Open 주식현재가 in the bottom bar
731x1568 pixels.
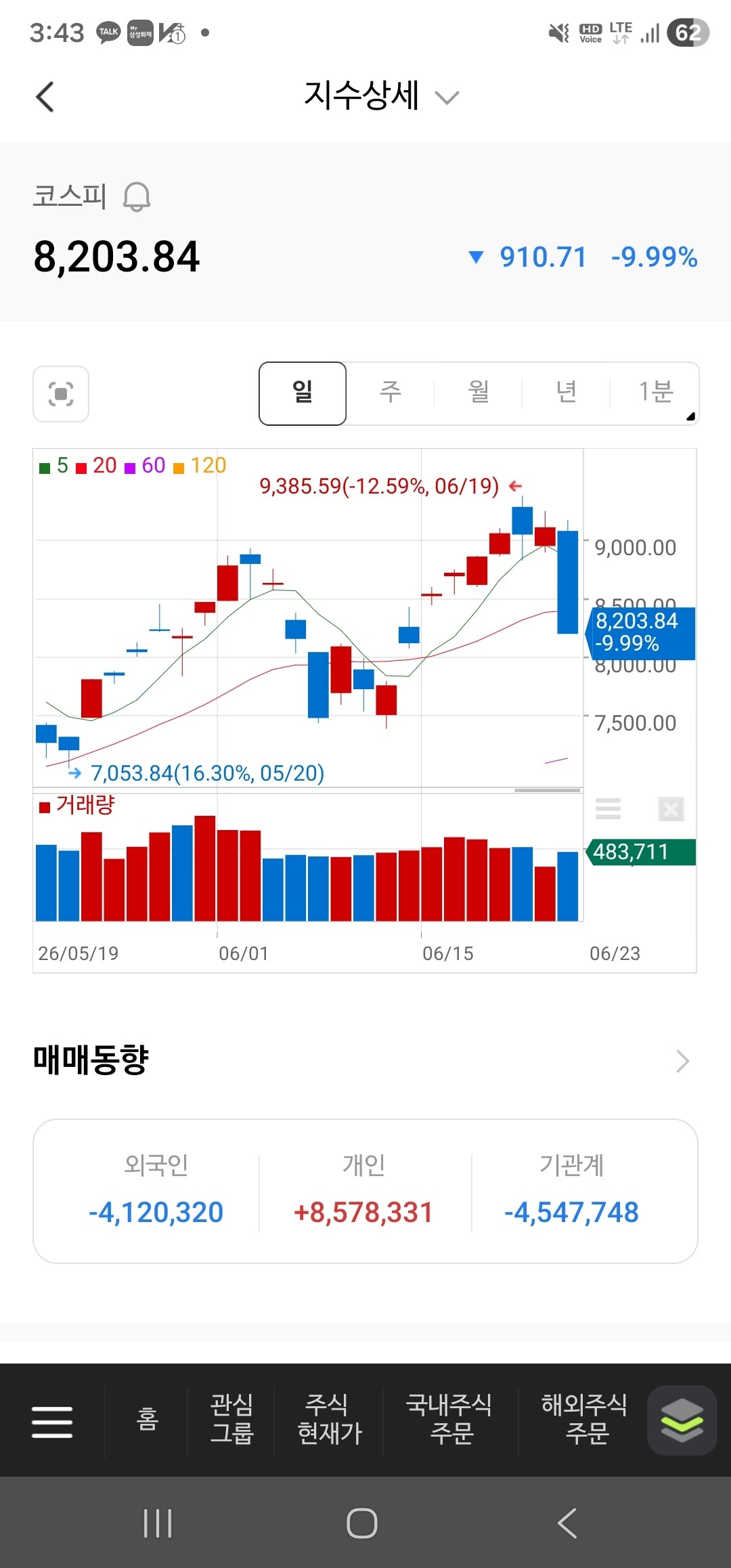pyautogui.click(x=330, y=1420)
